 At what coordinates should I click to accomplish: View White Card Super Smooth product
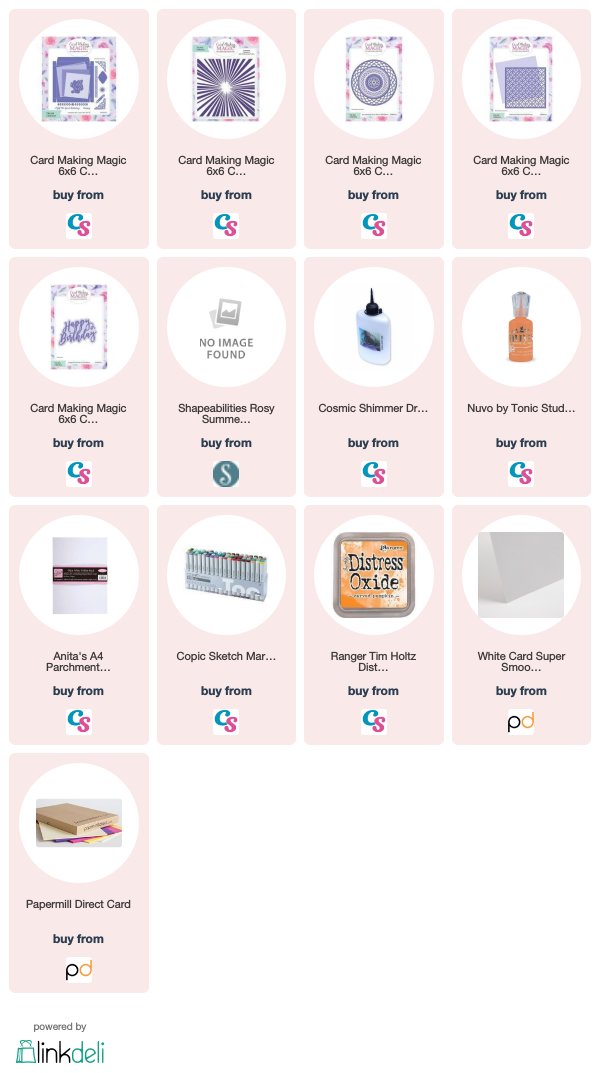click(x=521, y=625)
